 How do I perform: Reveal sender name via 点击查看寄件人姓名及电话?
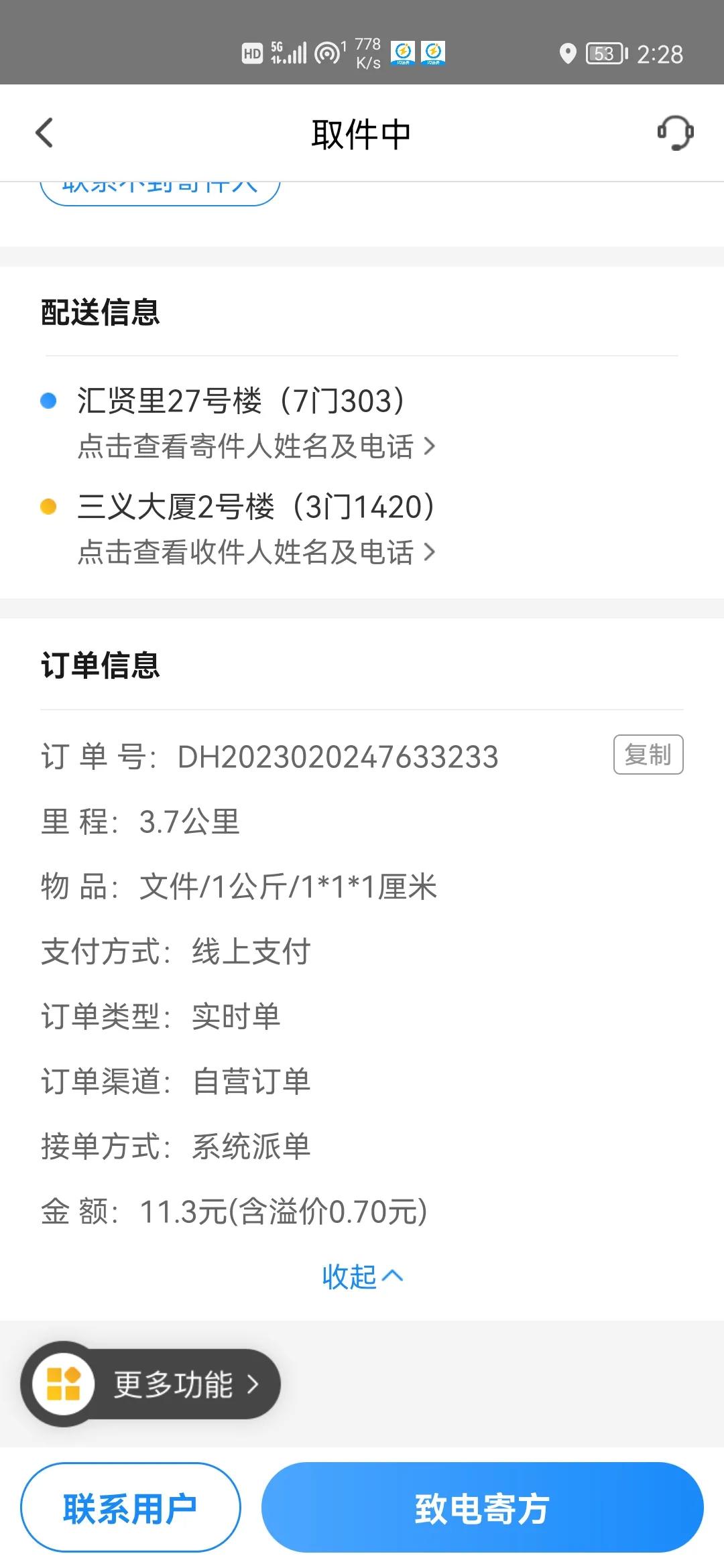pyautogui.click(x=248, y=446)
